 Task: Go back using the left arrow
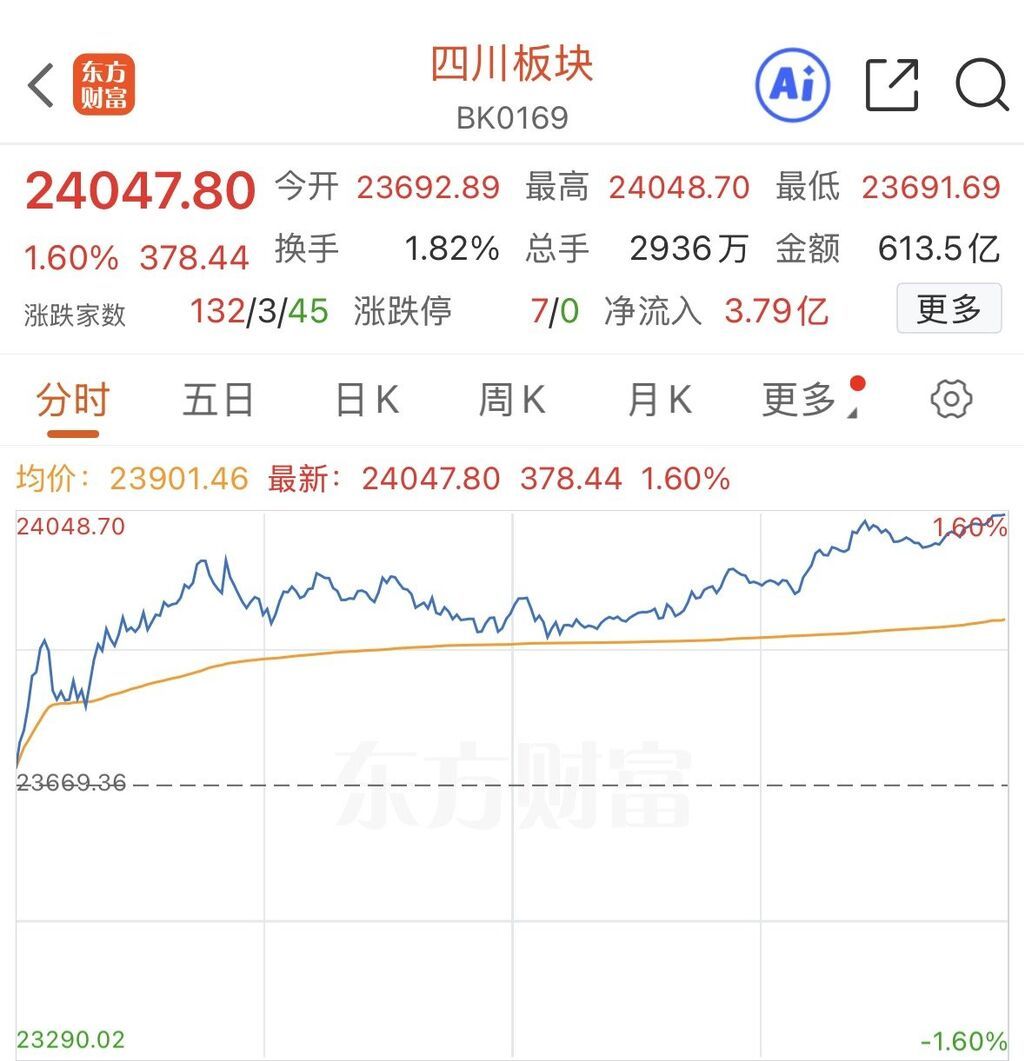click(x=41, y=85)
